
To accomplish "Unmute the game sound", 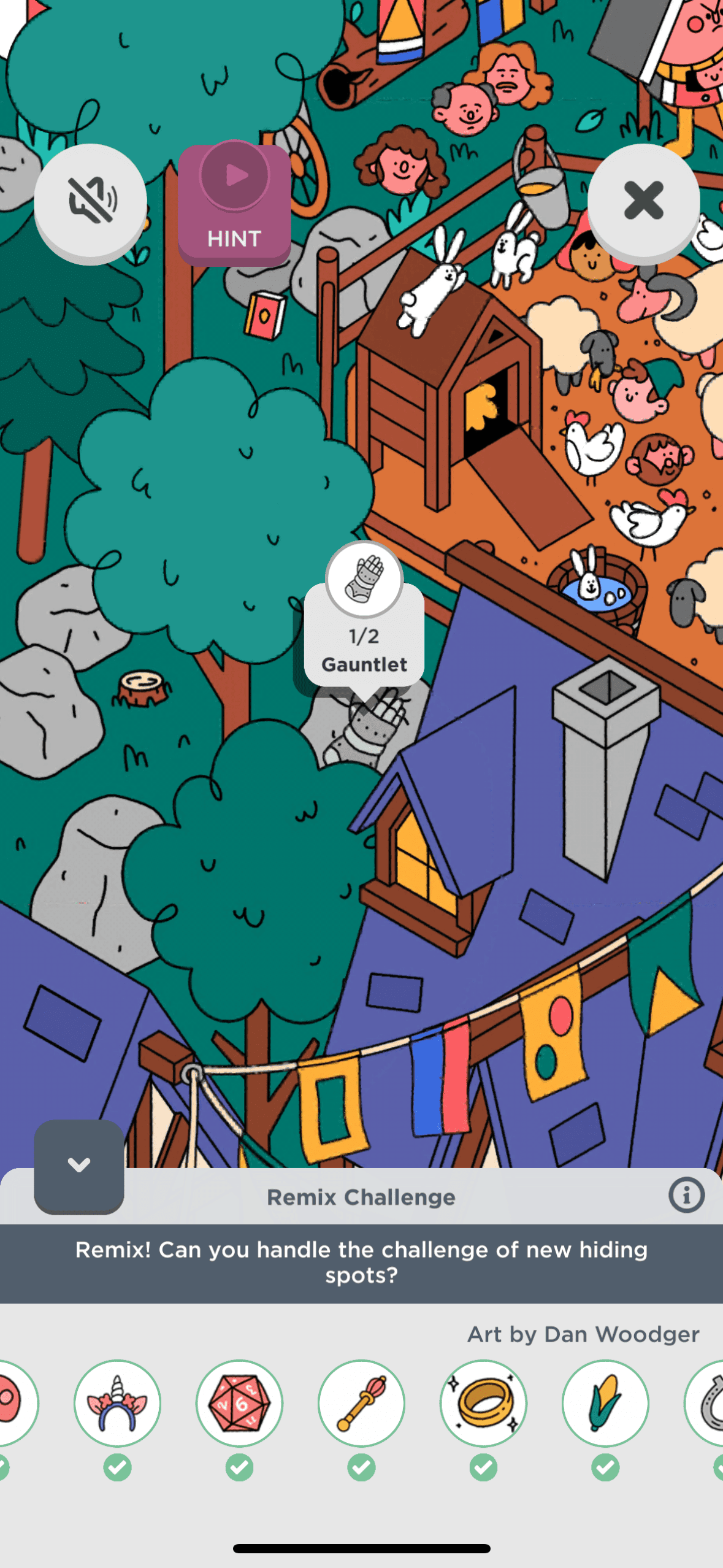I will [90, 200].
